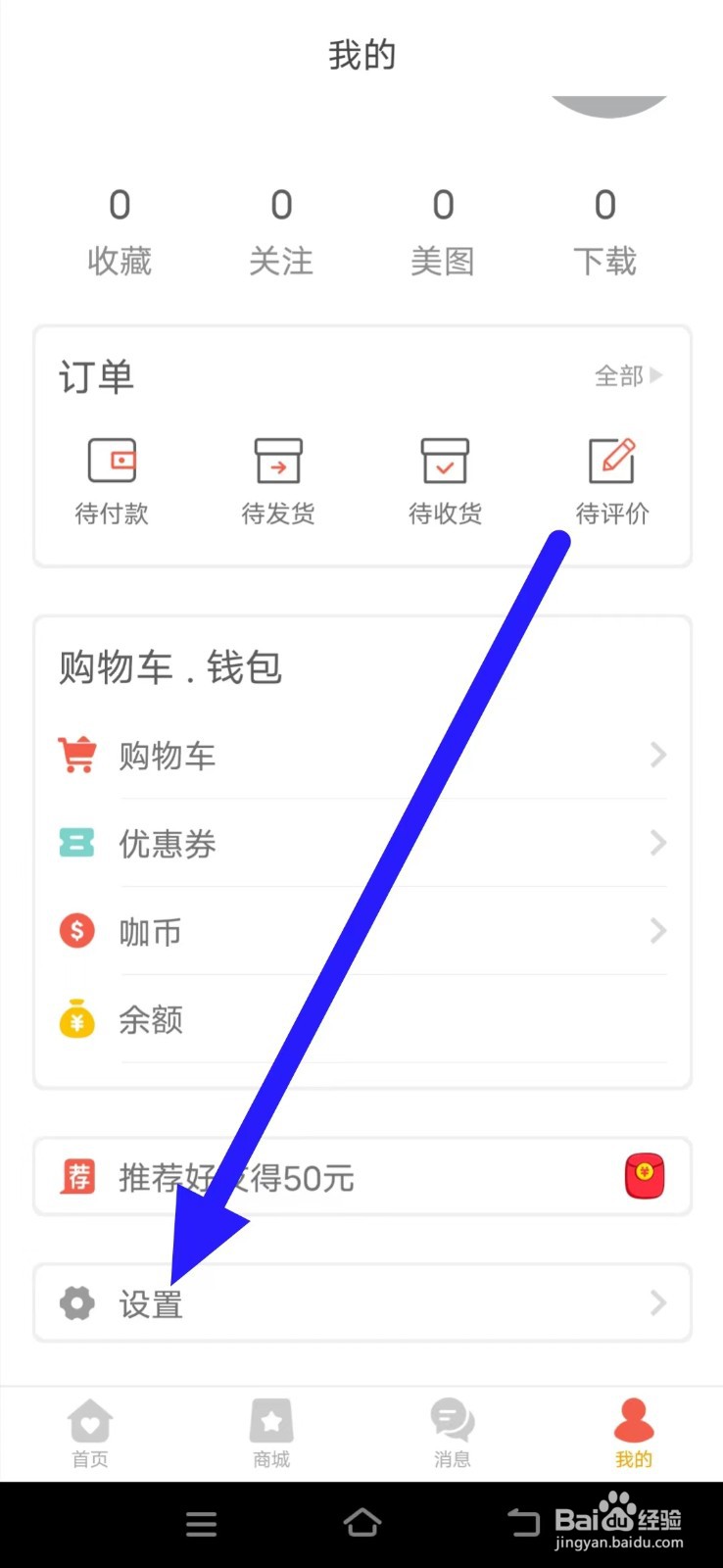Expand the 优惠券 row chevron
The height and width of the screenshot is (1568, 723).
click(x=656, y=843)
